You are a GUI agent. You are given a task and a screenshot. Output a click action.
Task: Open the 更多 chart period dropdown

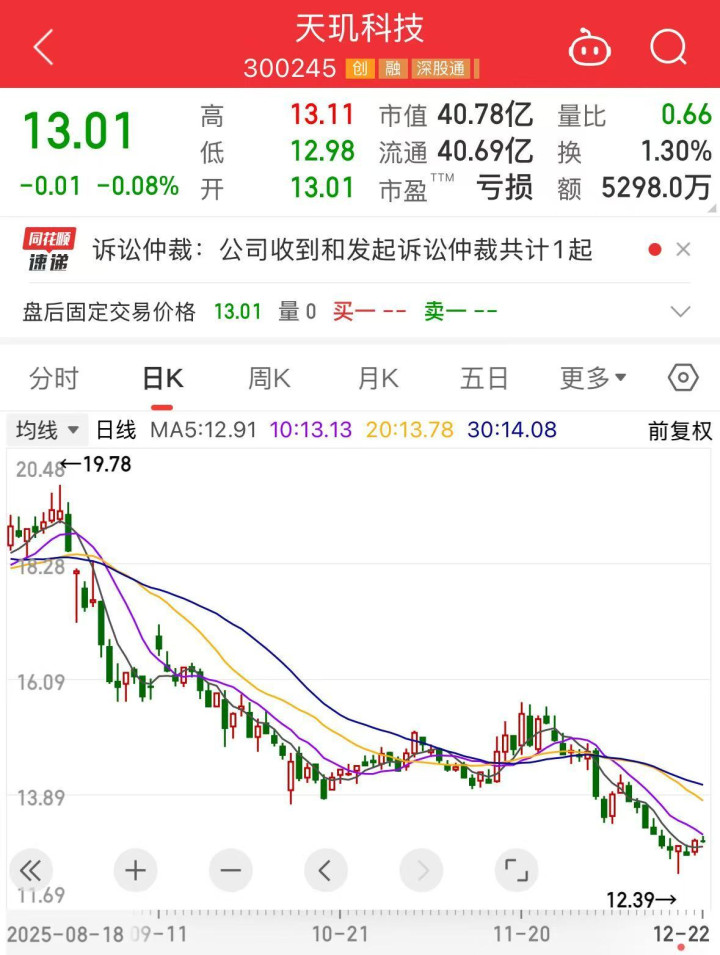click(593, 378)
